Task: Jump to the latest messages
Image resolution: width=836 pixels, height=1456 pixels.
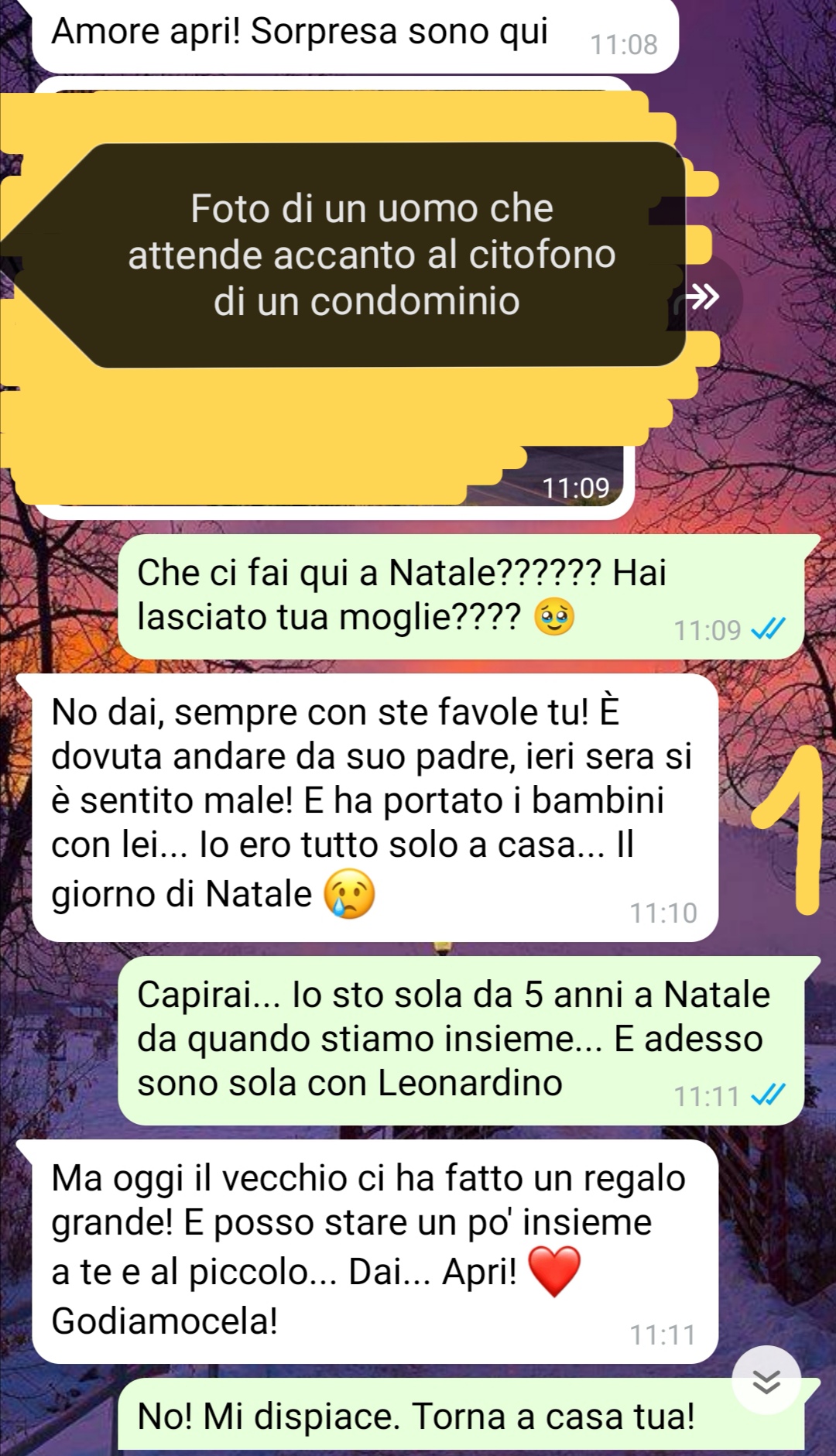Action: point(766,1381)
